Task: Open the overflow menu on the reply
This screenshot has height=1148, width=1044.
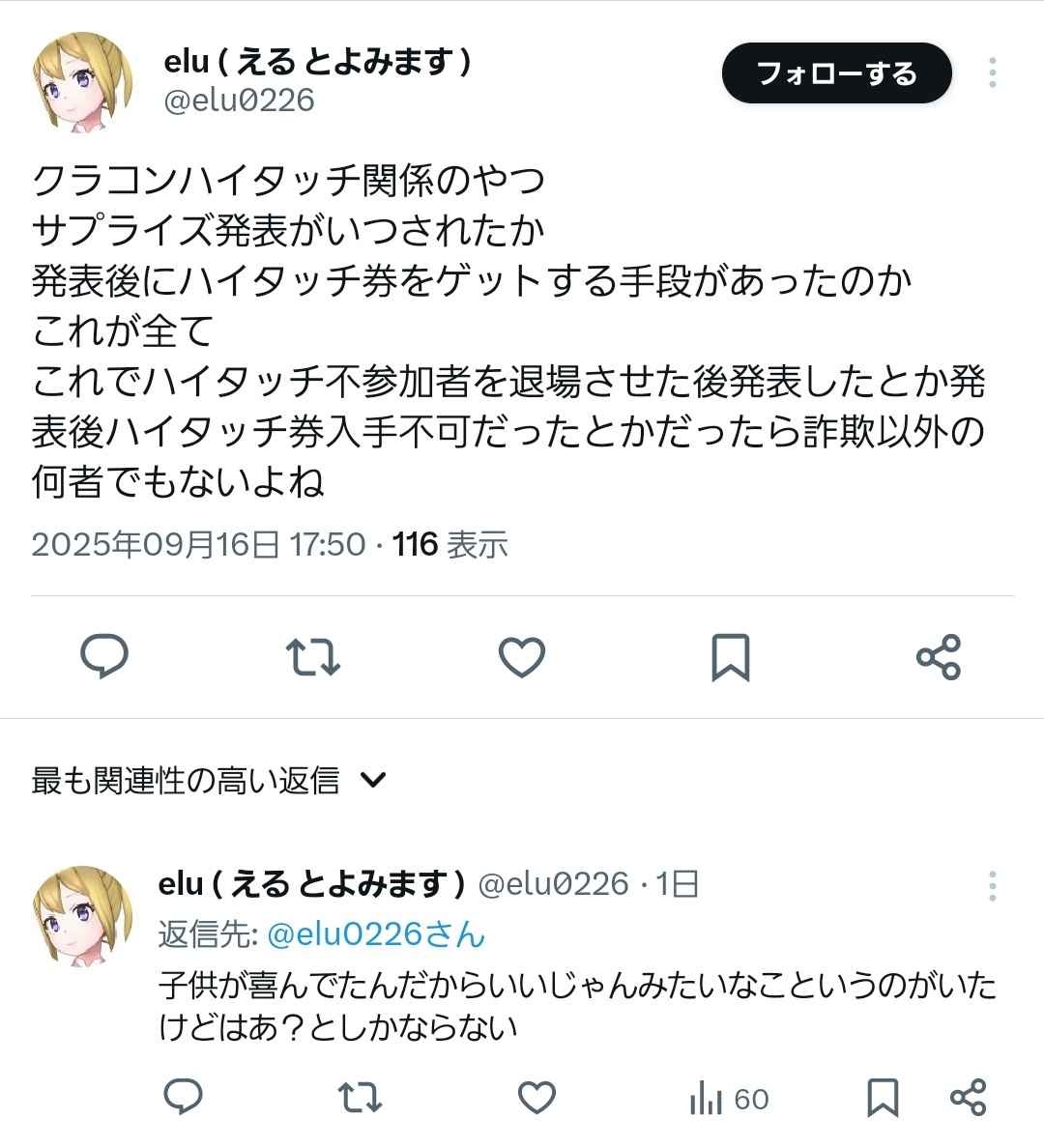Action: [992, 885]
